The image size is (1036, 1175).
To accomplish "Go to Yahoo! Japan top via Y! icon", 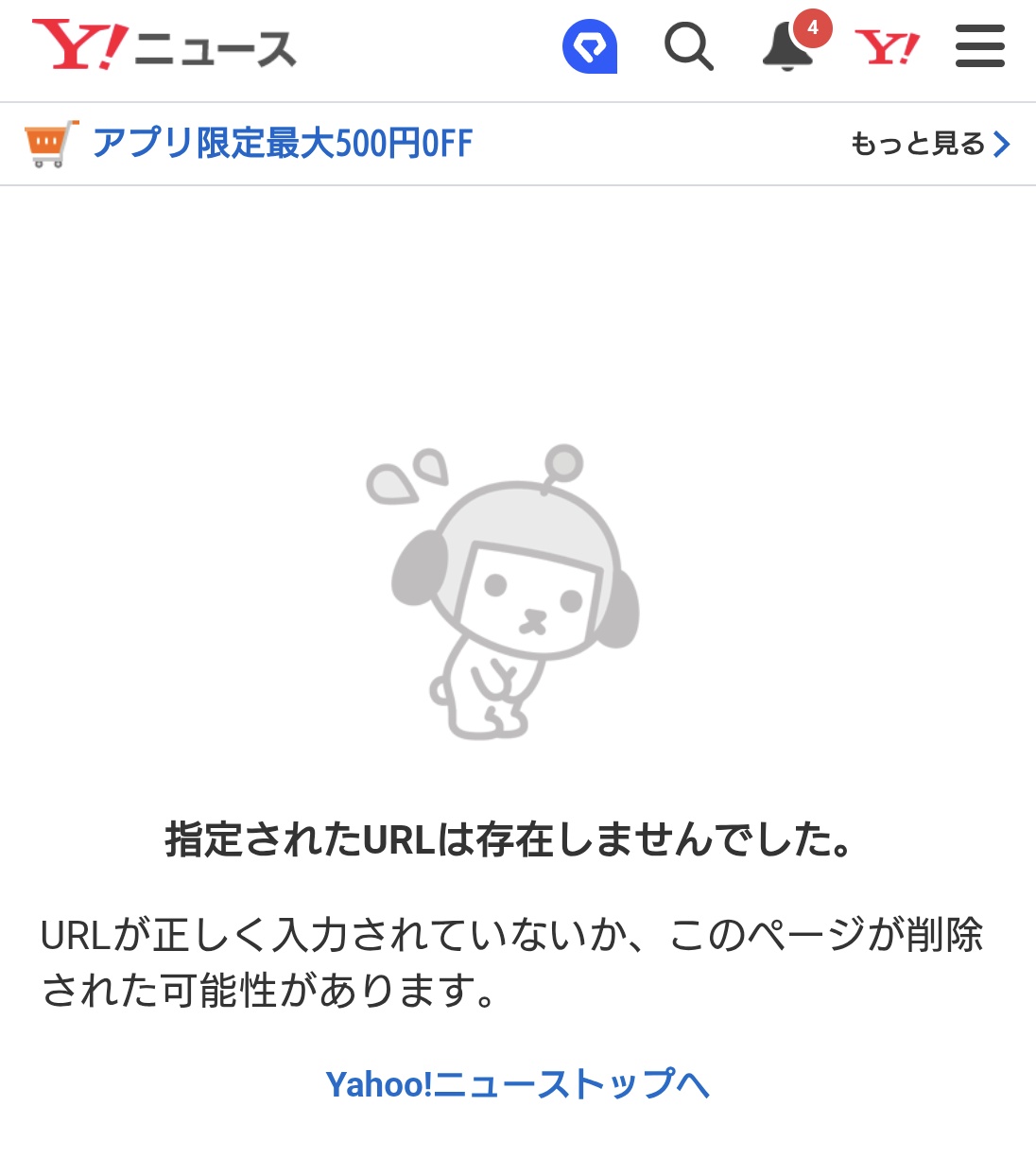I will coord(887,46).
